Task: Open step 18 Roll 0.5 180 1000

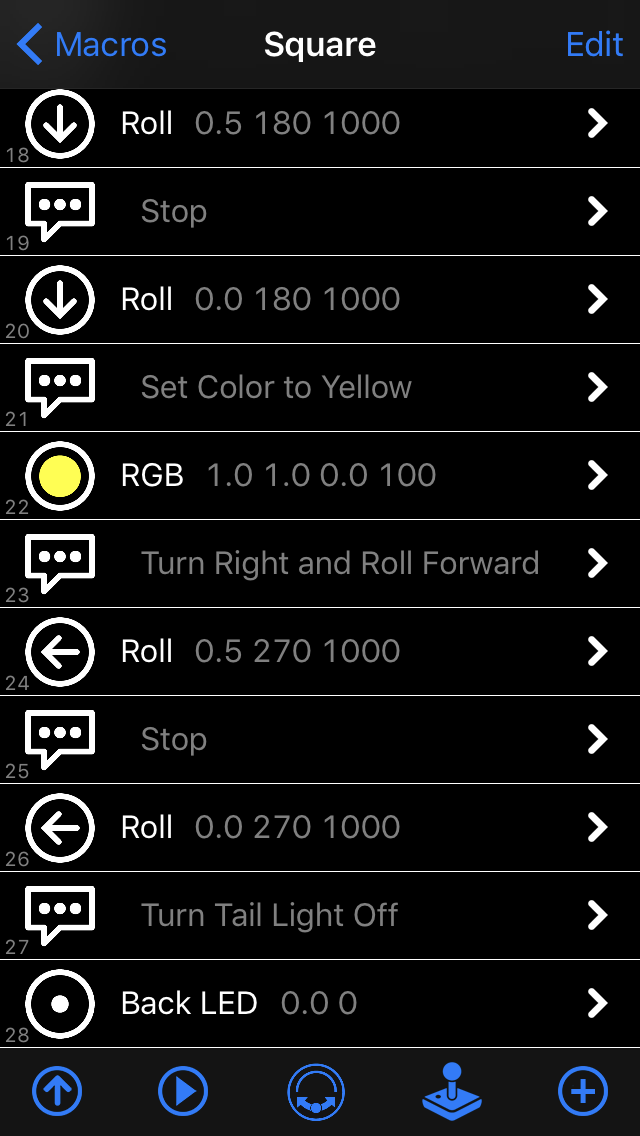Action: (320, 124)
